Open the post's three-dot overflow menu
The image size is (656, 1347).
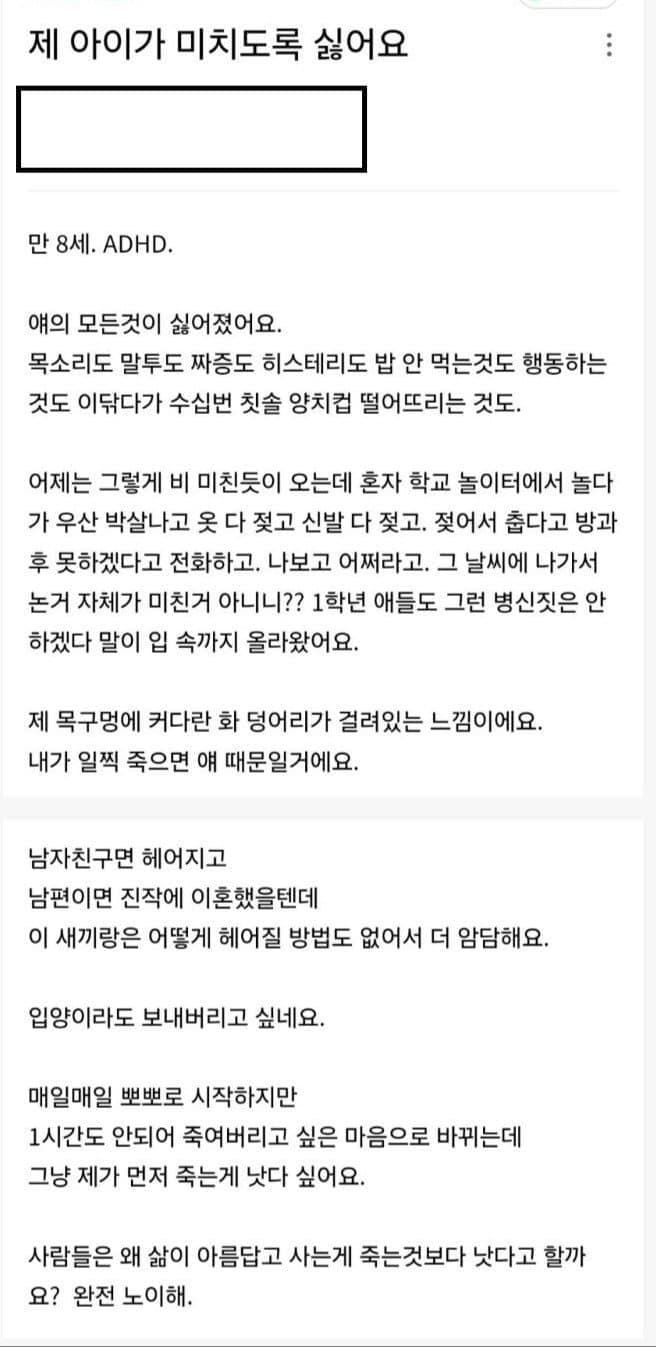pyautogui.click(x=609, y=45)
